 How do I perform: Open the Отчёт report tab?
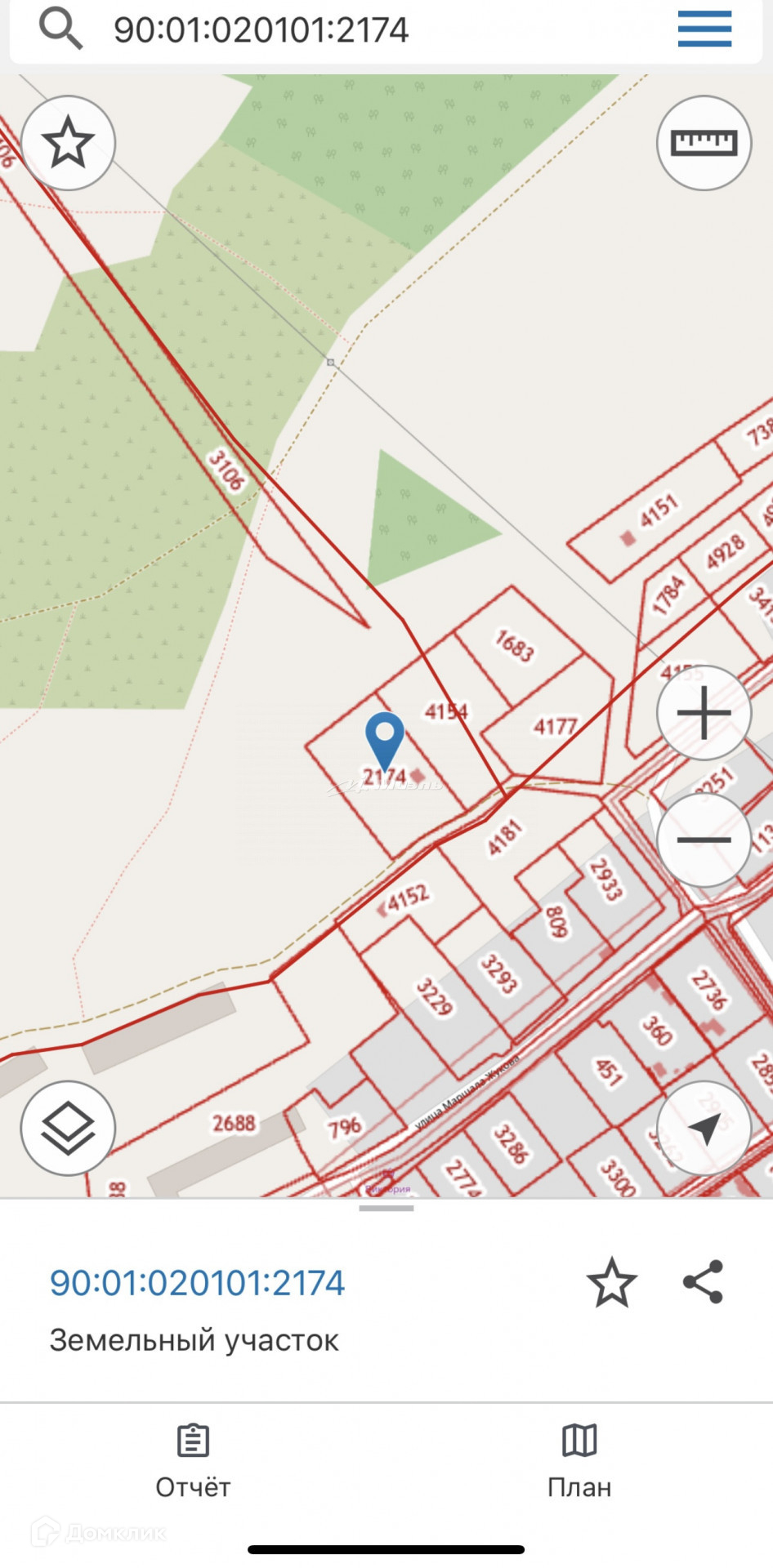coord(194,1463)
